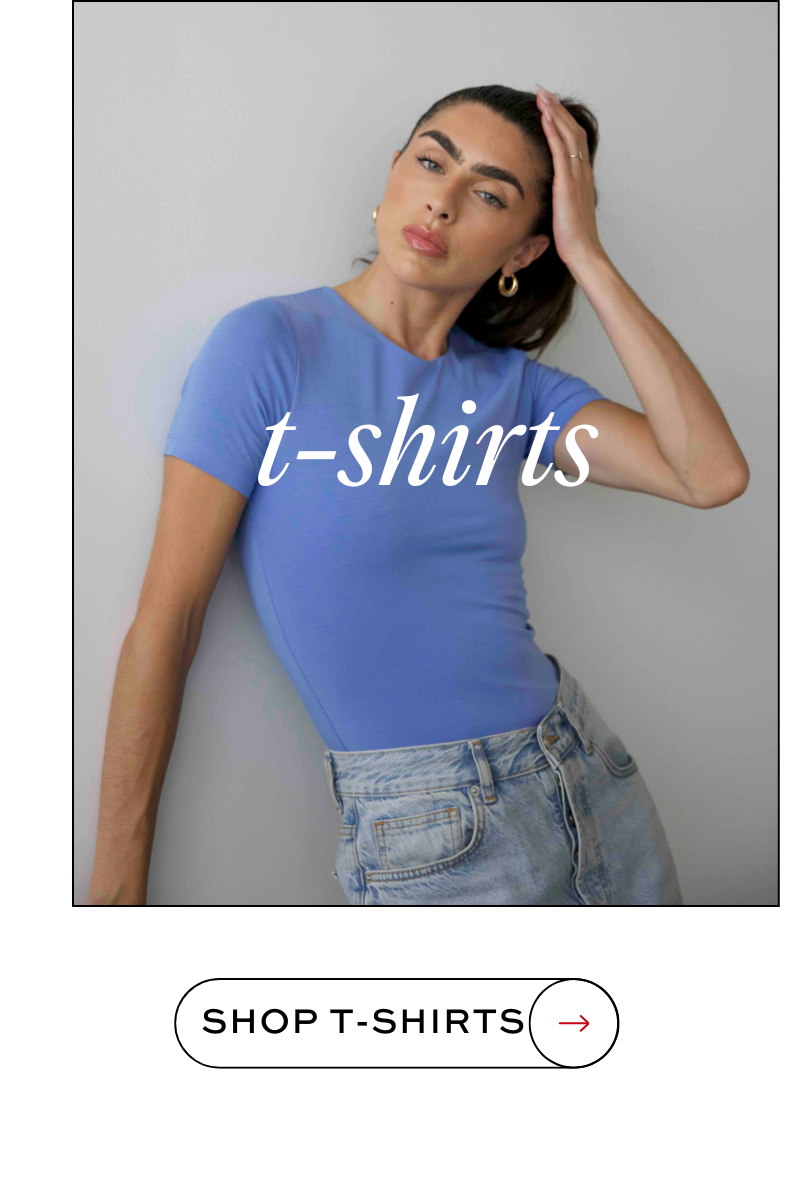Open the t-shirts category image

pos(425,453)
